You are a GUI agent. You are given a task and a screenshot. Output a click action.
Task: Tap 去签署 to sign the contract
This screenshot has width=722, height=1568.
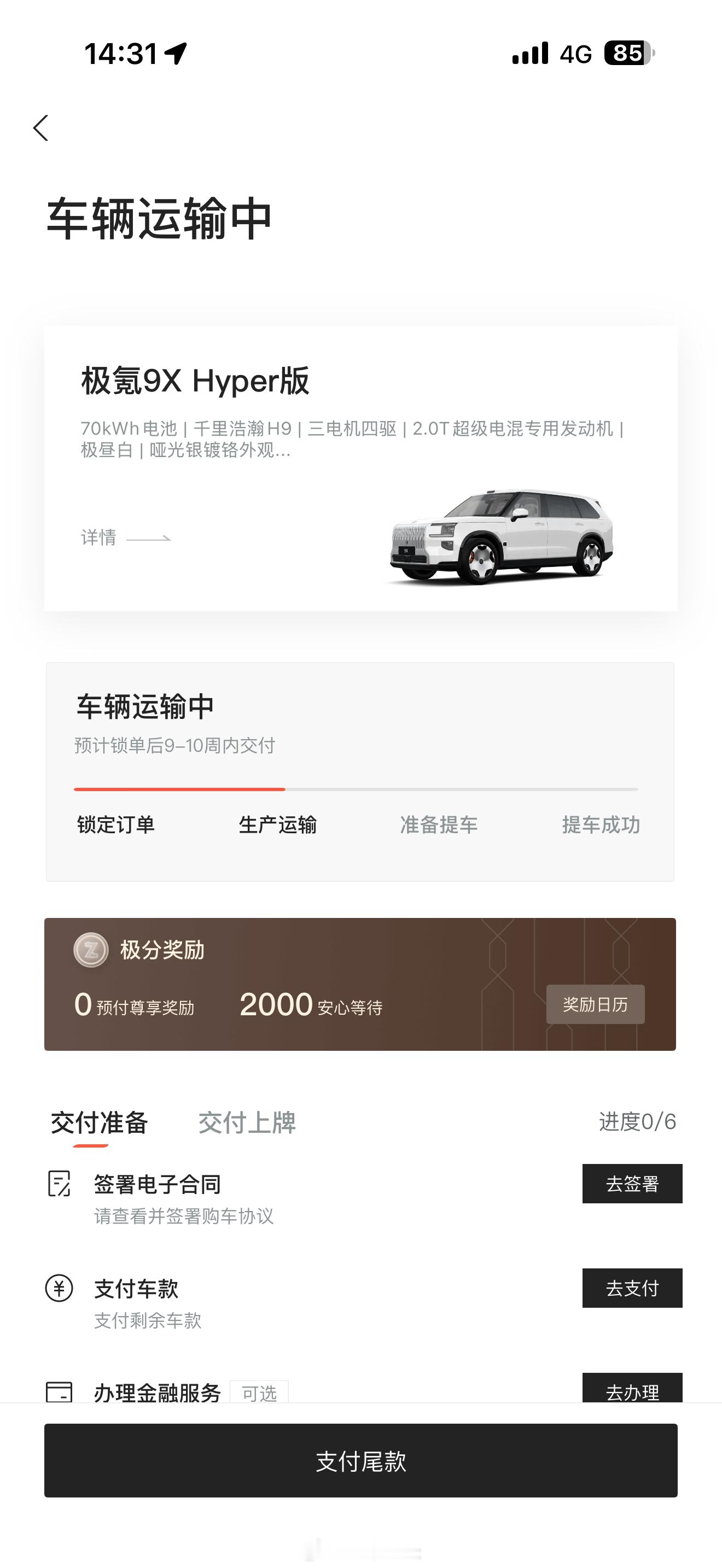click(x=631, y=1184)
